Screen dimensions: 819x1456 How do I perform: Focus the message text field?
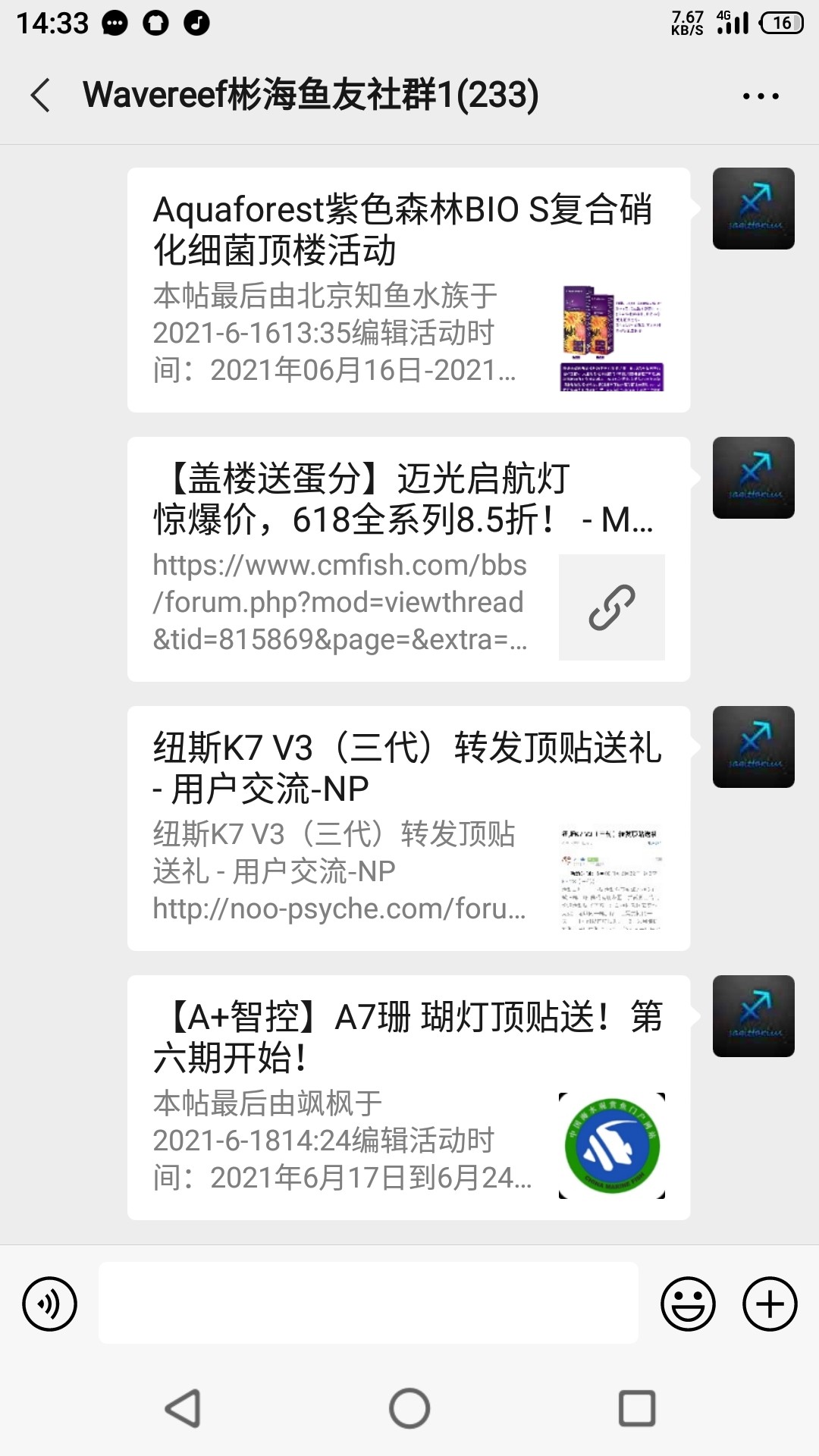pyautogui.click(x=368, y=1303)
